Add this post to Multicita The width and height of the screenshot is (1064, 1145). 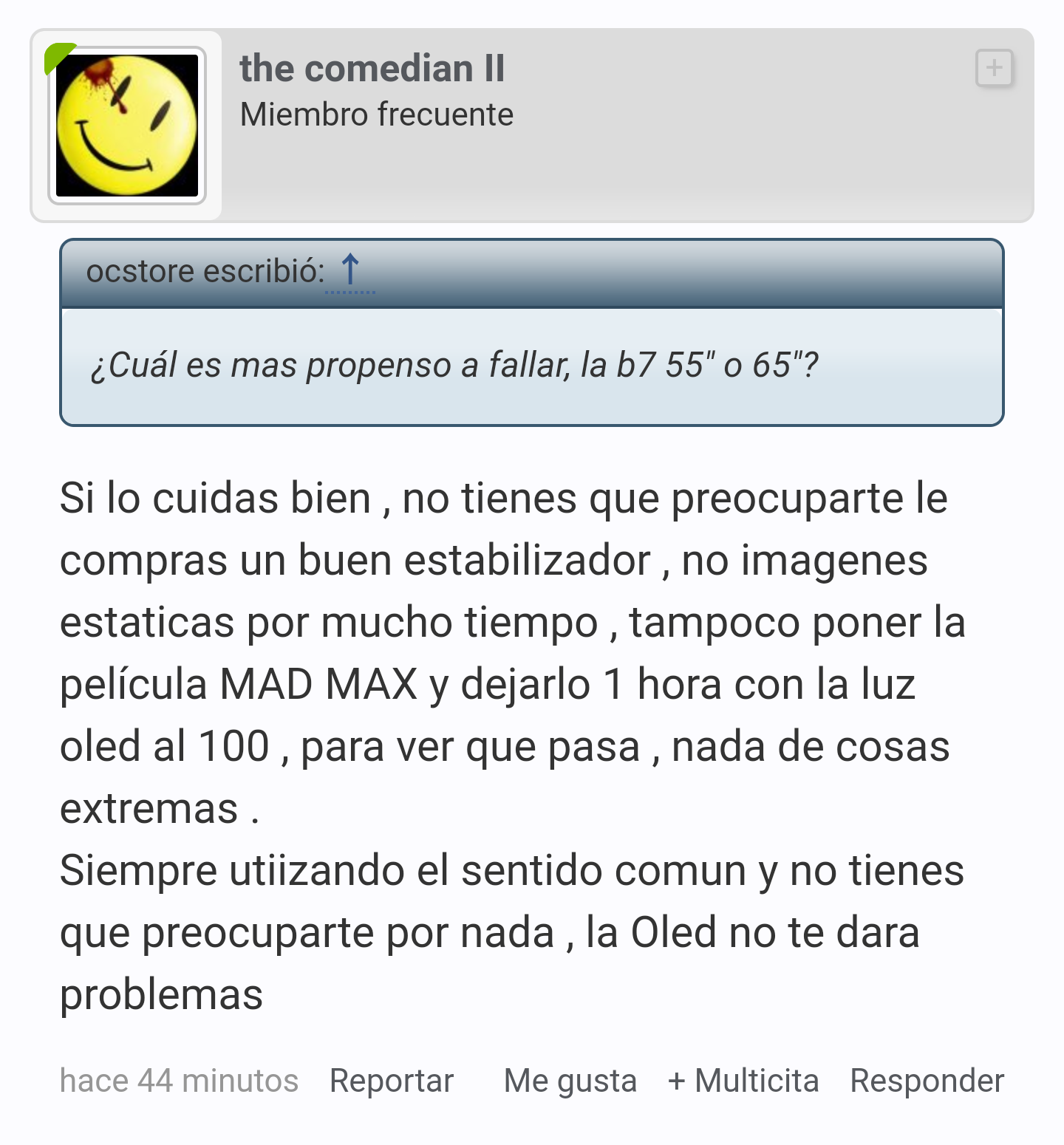(x=743, y=1081)
